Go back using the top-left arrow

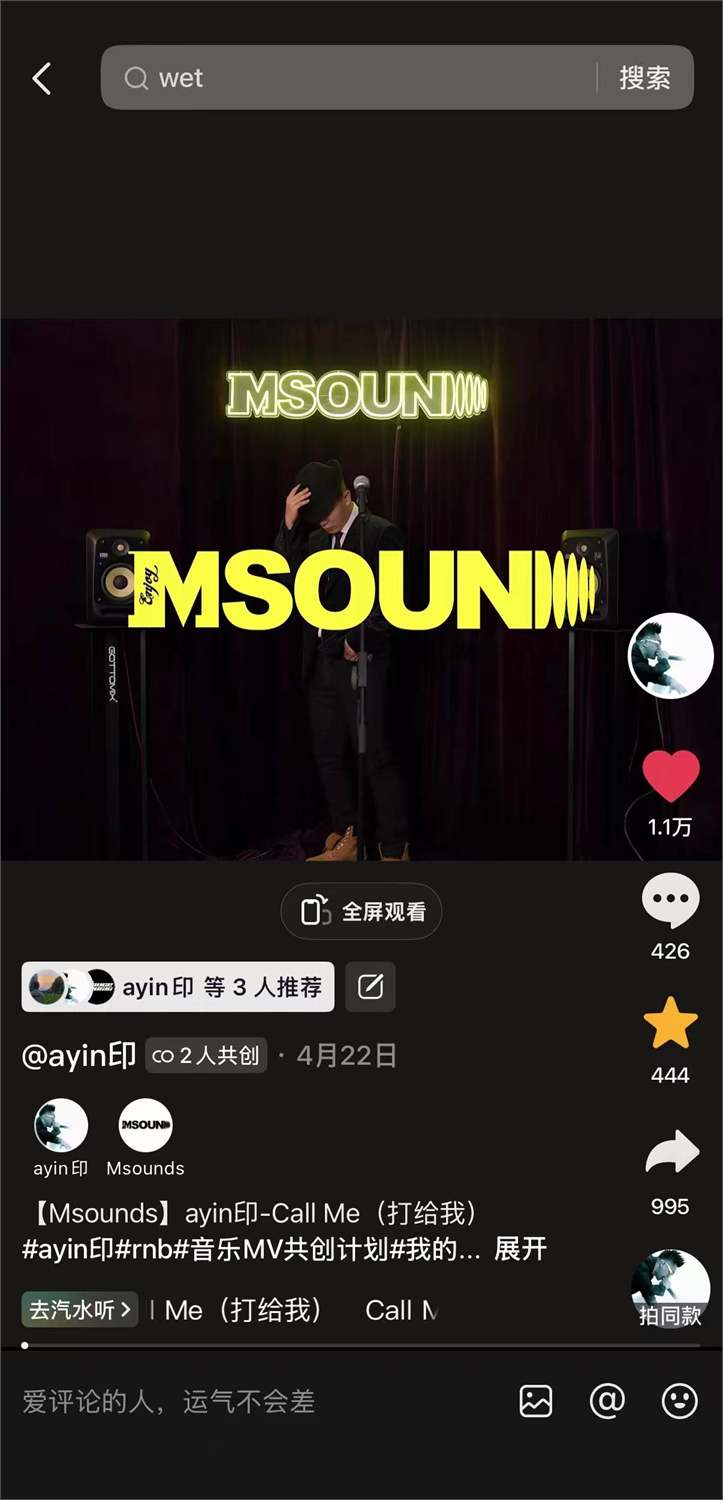point(41,78)
